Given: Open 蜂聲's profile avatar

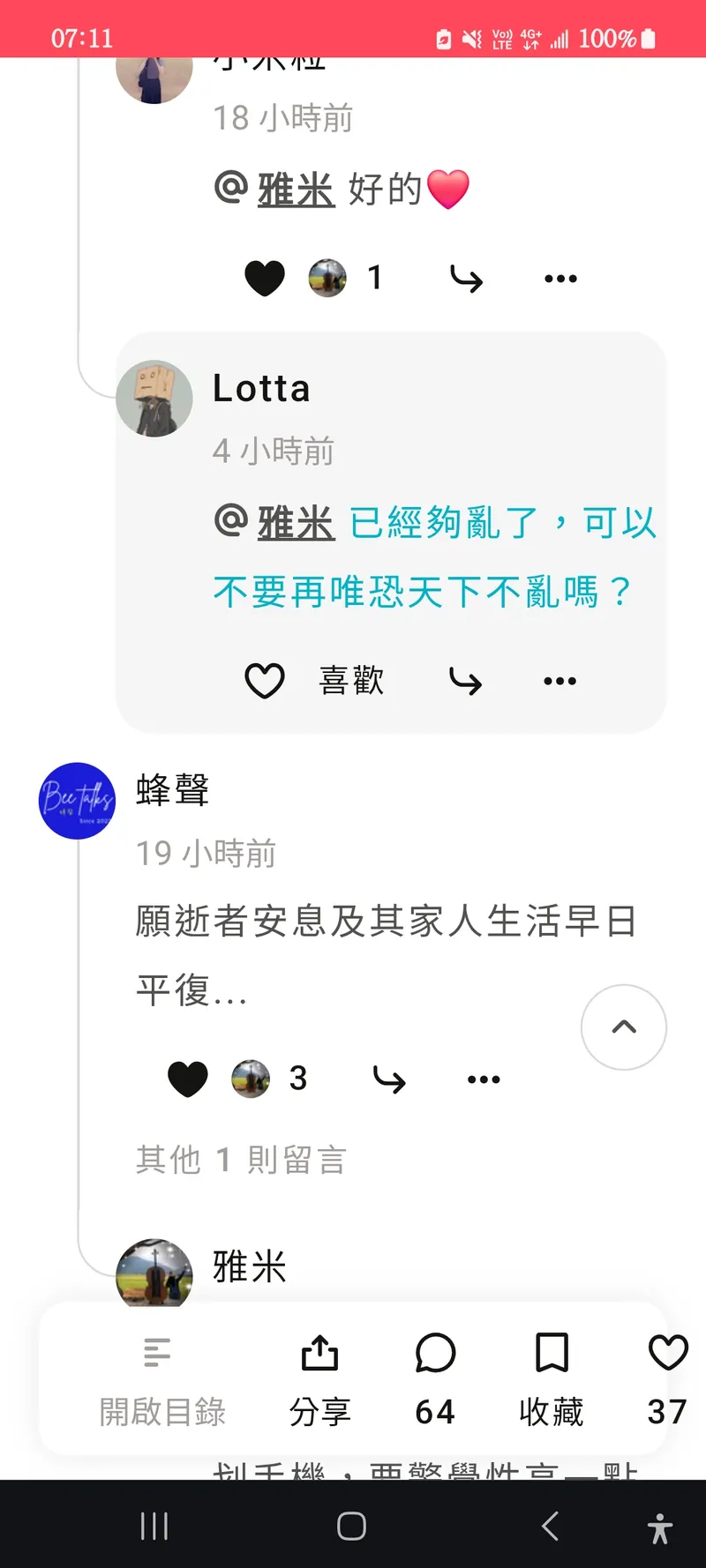Looking at the screenshot, I should click(78, 801).
